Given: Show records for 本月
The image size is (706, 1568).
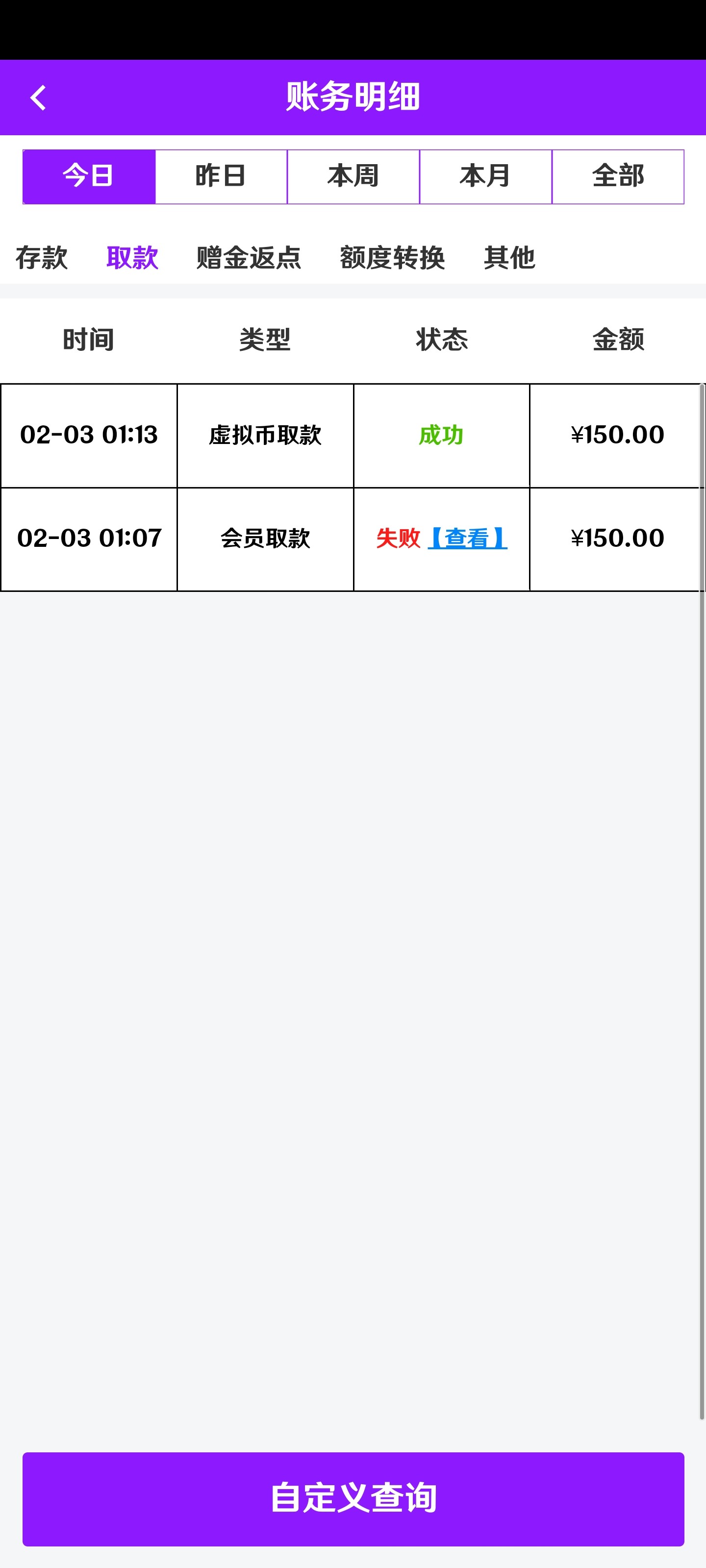Looking at the screenshot, I should [x=485, y=176].
